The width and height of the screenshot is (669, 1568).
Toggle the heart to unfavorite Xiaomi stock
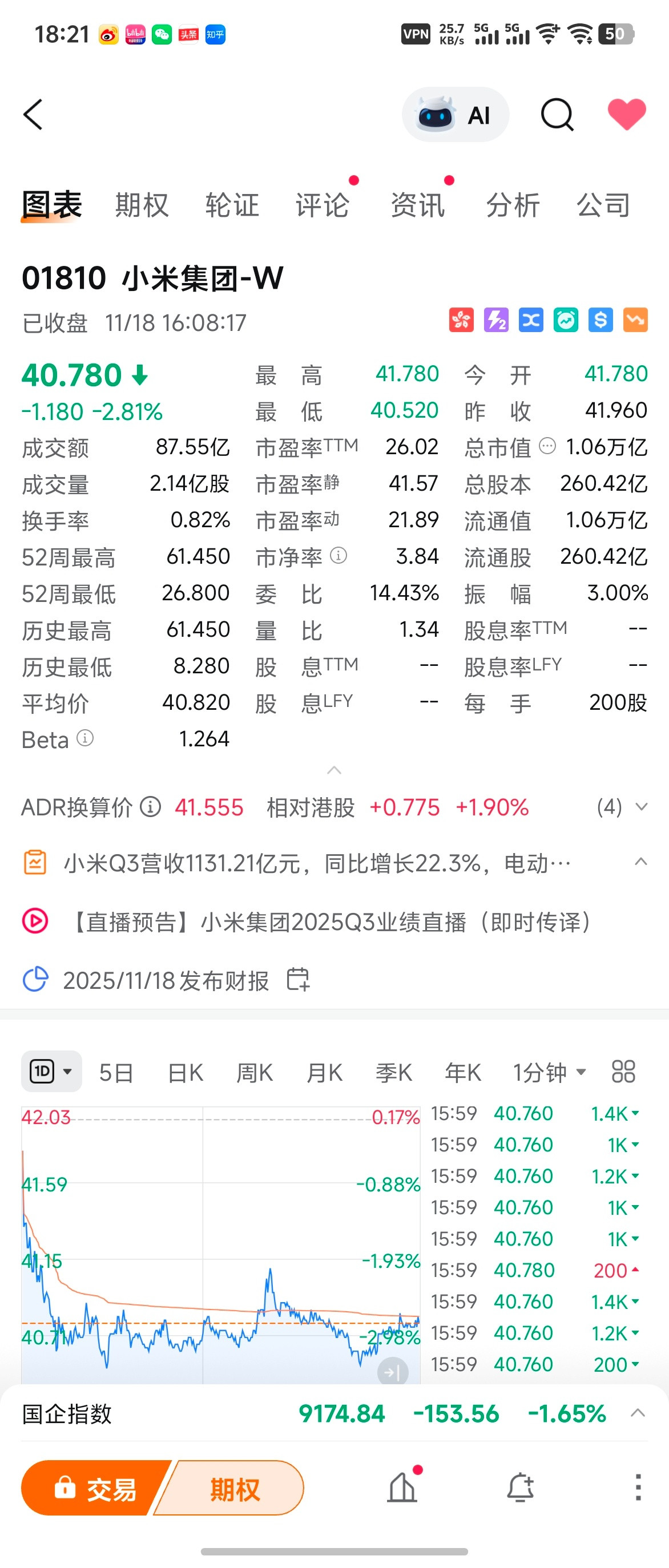click(x=627, y=115)
